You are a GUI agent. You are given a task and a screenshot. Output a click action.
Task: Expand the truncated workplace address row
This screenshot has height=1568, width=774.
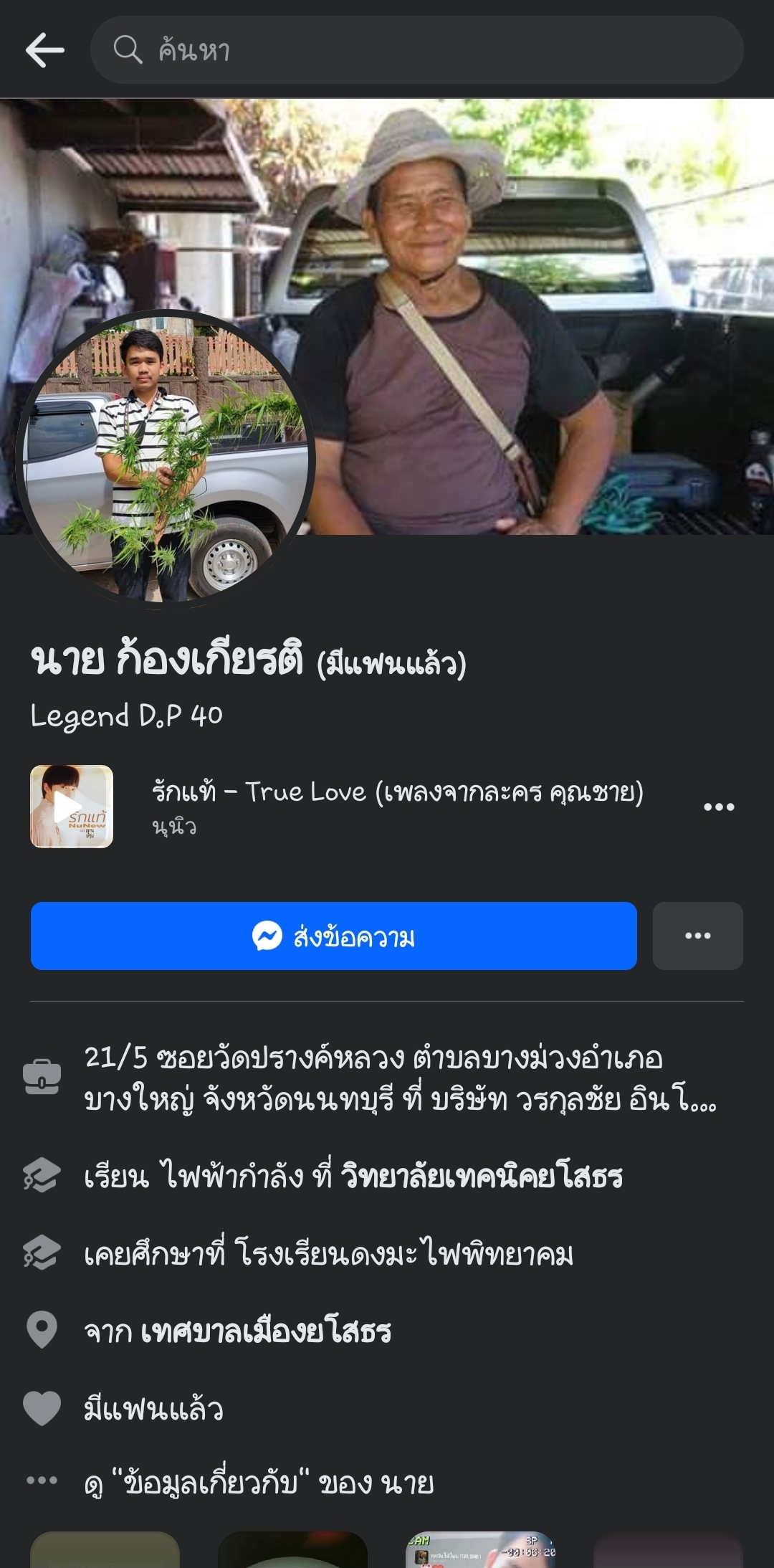coord(400,1078)
